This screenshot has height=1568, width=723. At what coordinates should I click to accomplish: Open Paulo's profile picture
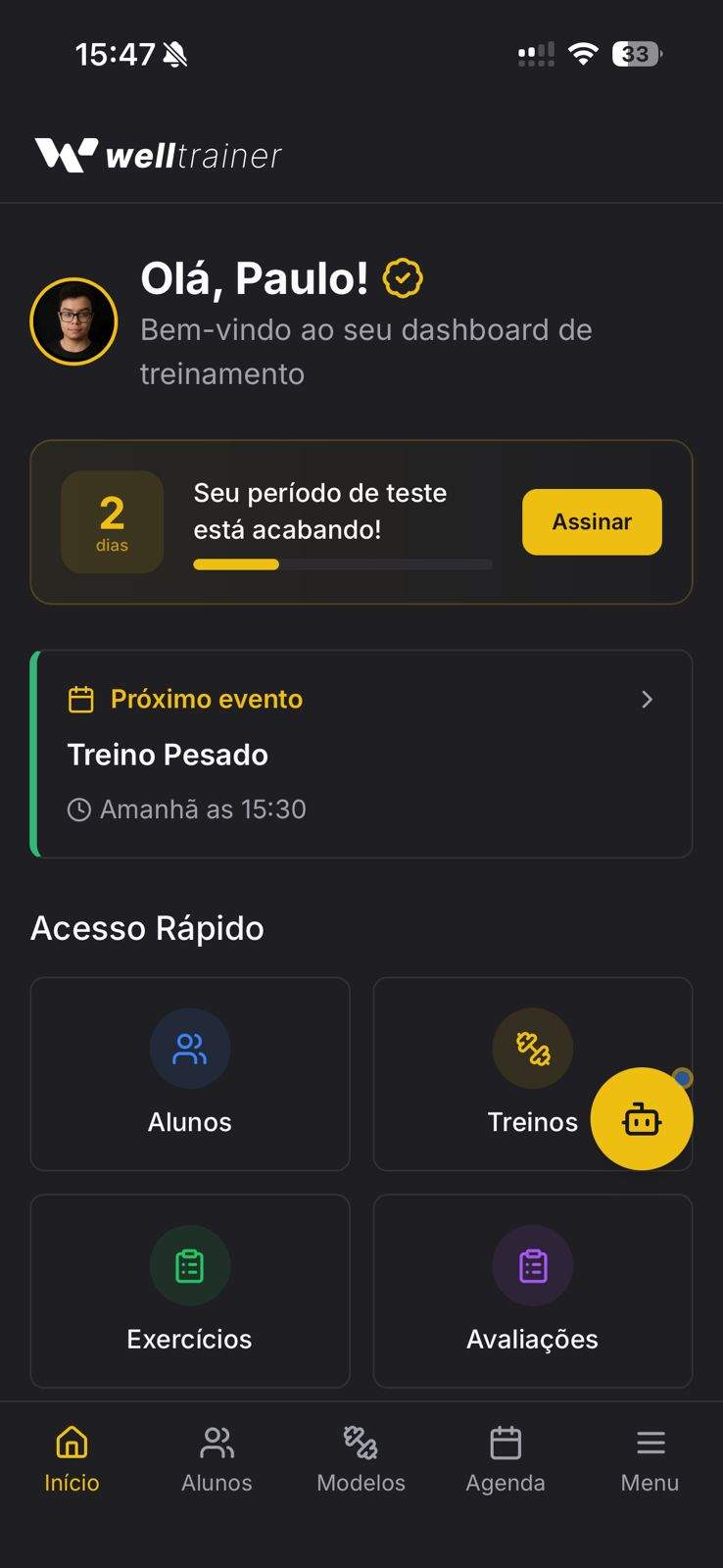coord(73,320)
